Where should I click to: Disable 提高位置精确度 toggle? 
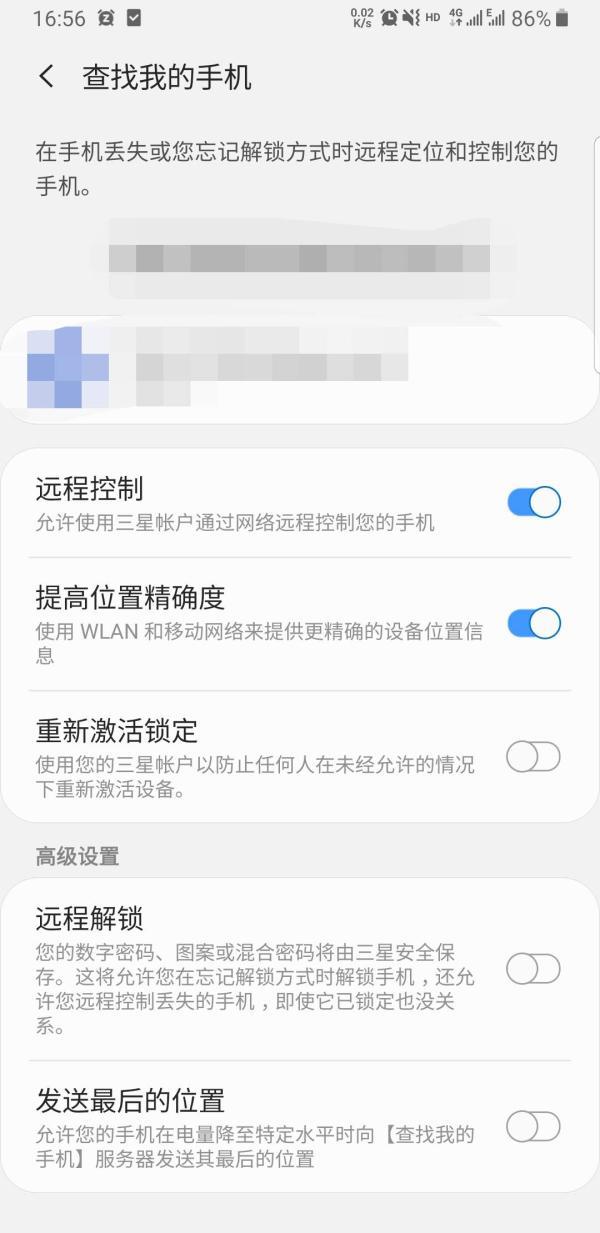[534, 624]
